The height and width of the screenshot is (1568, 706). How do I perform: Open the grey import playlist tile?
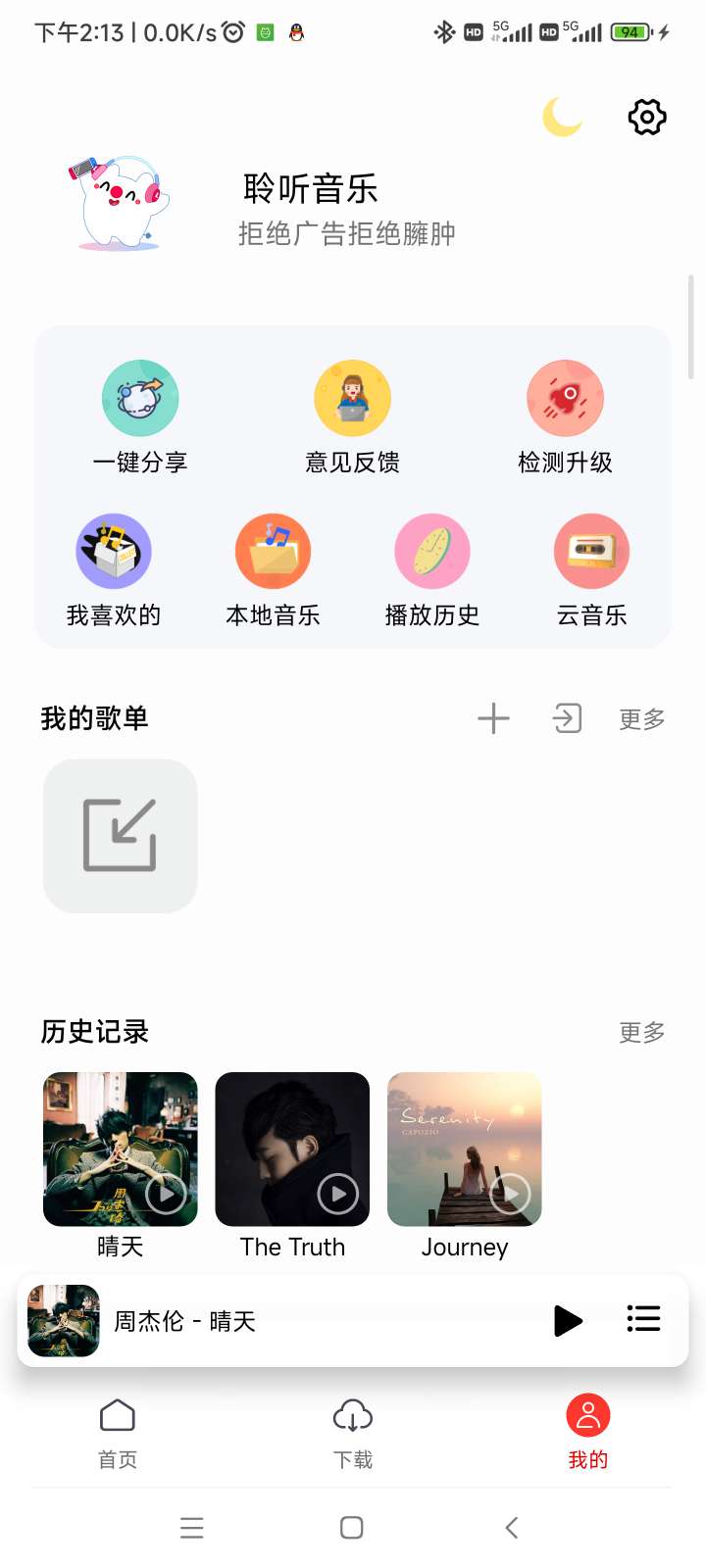pos(121,836)
